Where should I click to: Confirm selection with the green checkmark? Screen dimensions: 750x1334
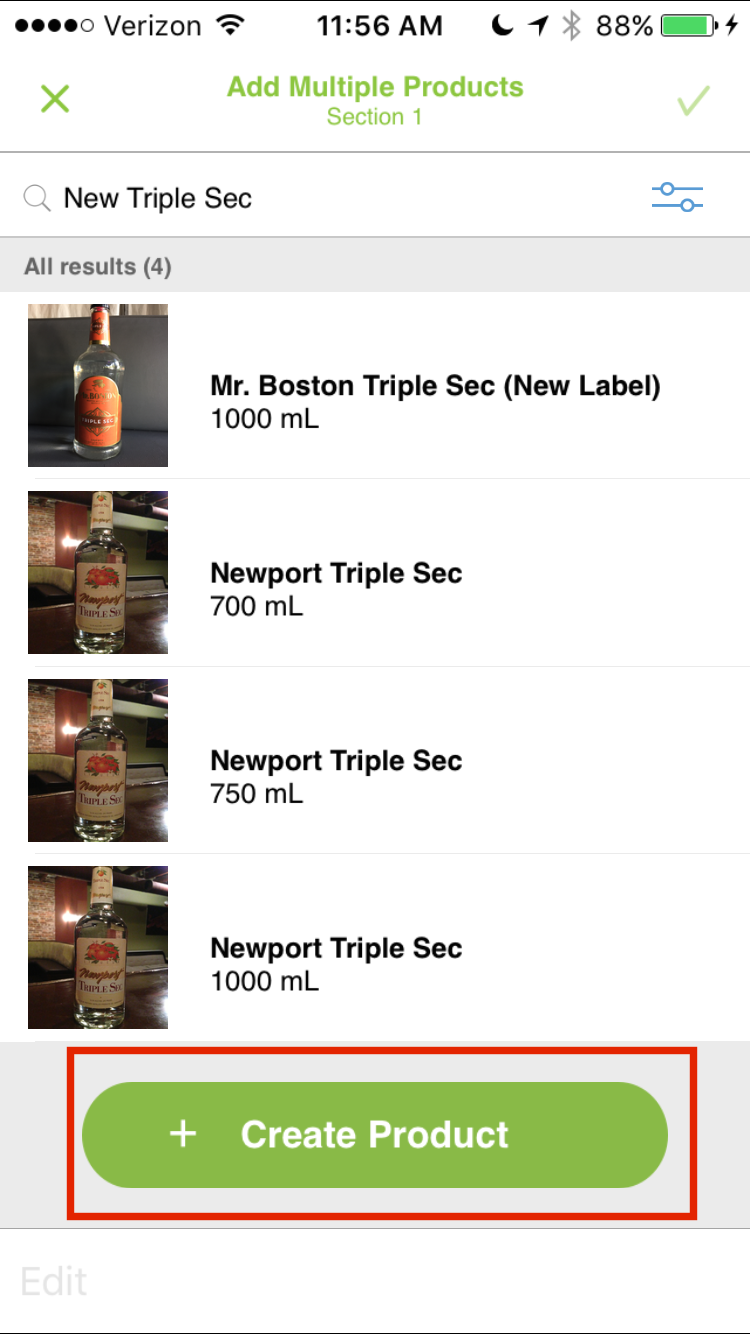pyautogui.click(x=692, y=101)
